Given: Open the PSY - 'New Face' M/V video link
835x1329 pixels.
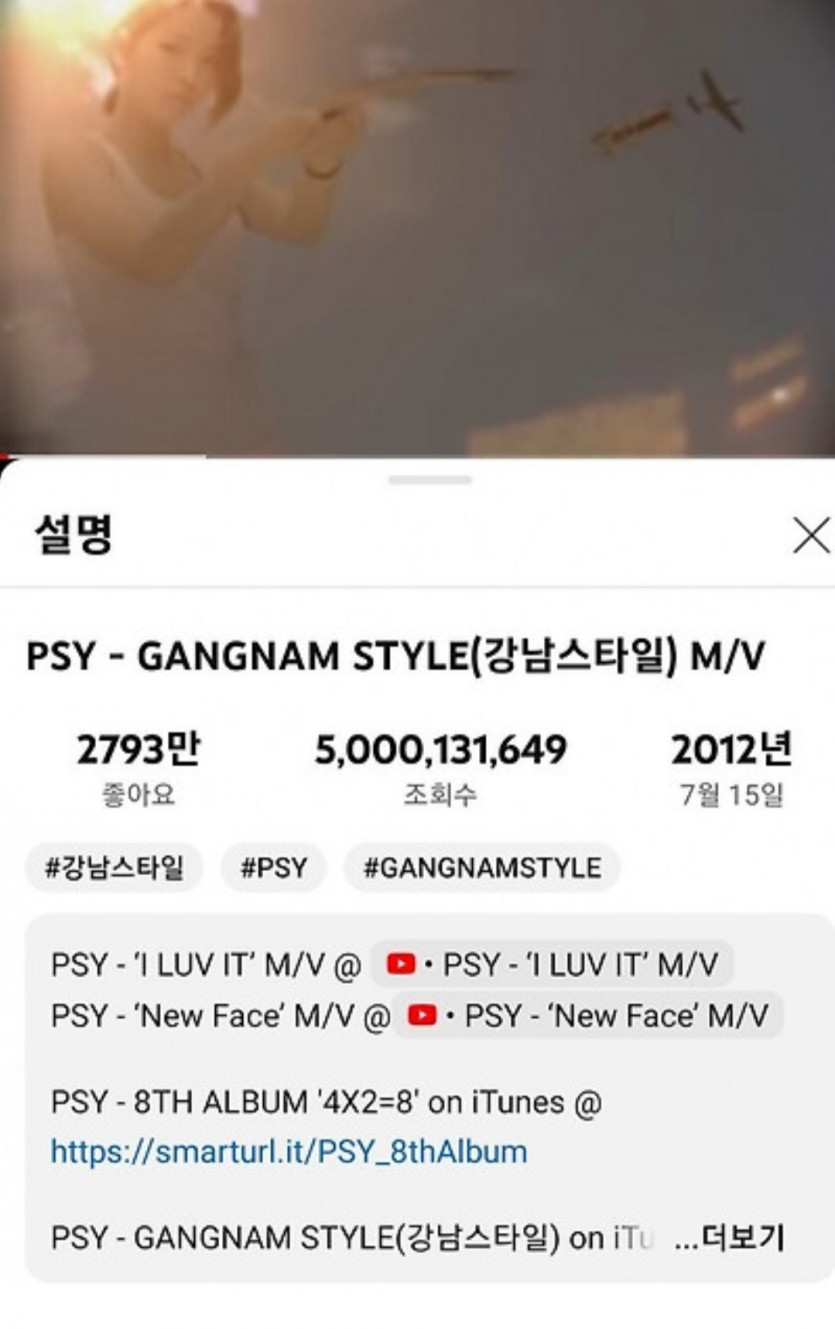Looking at the screenshot, I should point(588,1016).
